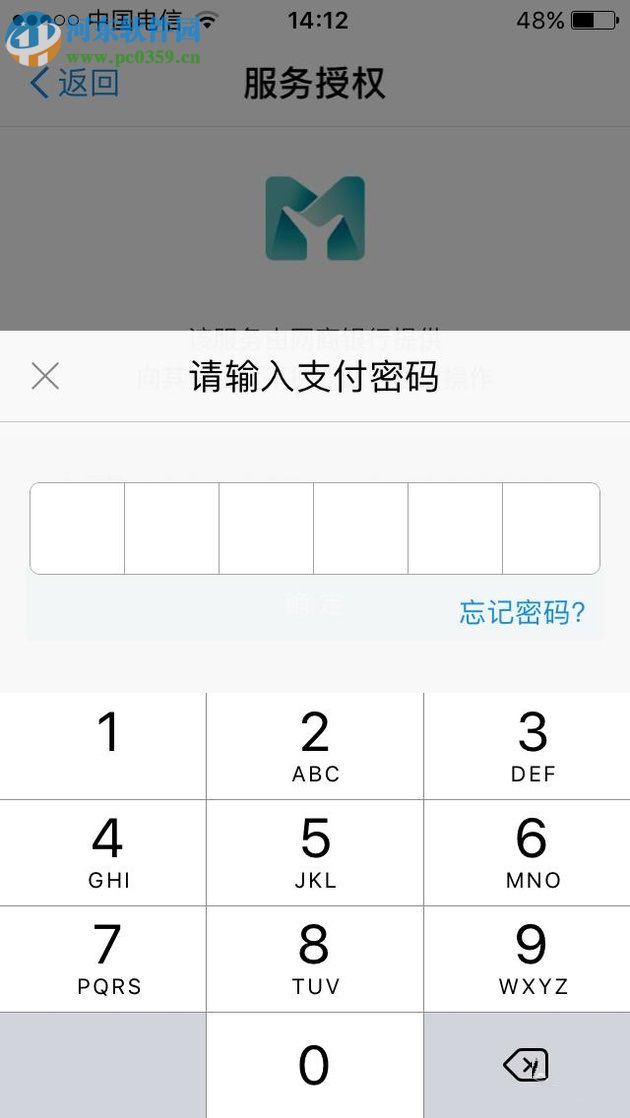Open the 忘记密码? link
The width and height of the screenshot is (630, 1118).
click(x=522, y=612)
